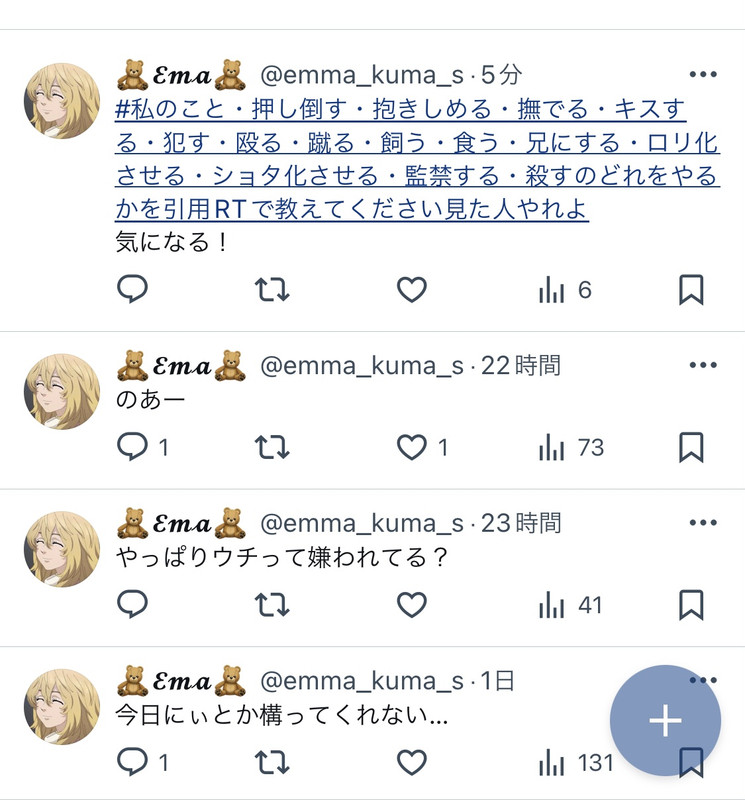Screen dimensions: 745x800
Task: Reply to the のあー tweet
Action: 133,447
